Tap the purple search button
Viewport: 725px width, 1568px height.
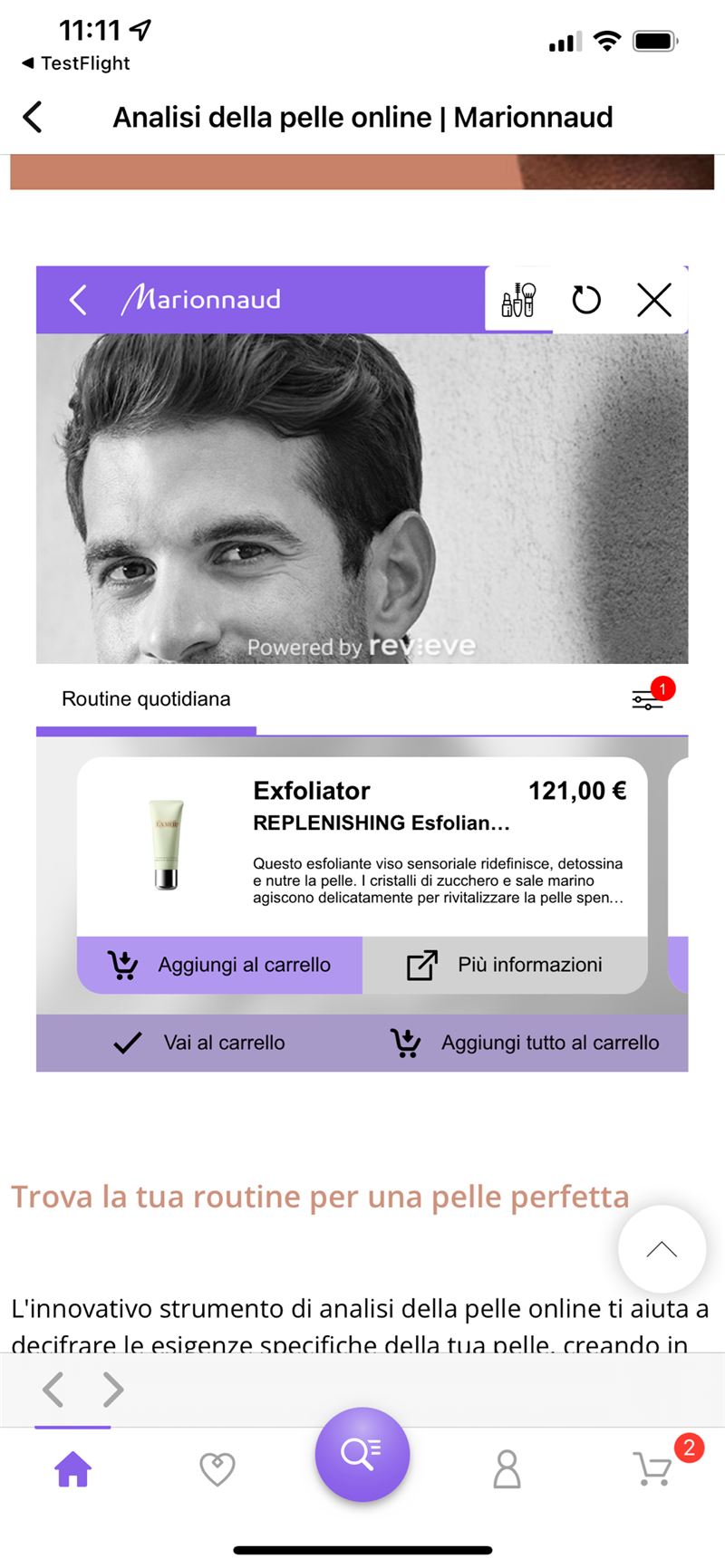point(362,1454)
